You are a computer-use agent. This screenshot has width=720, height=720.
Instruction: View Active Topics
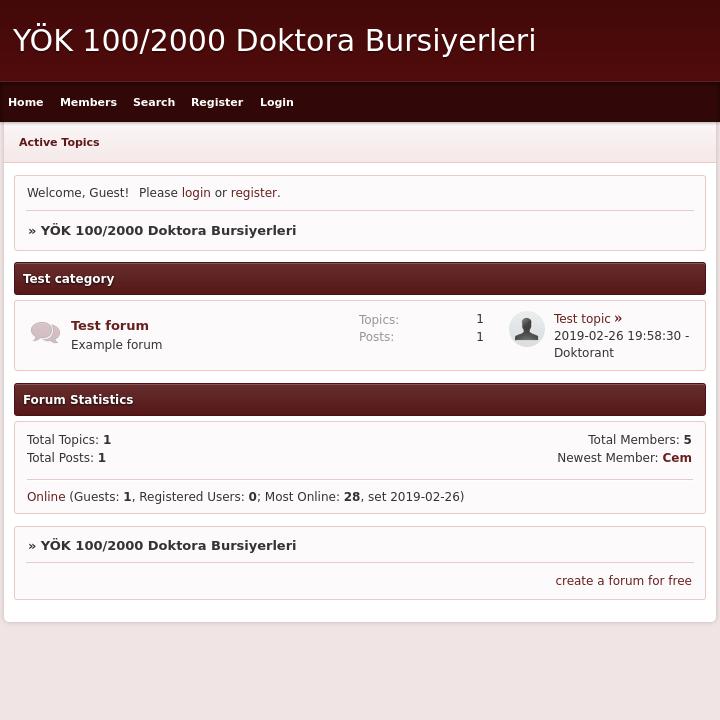pyautogui.click(x=59, y=142)
